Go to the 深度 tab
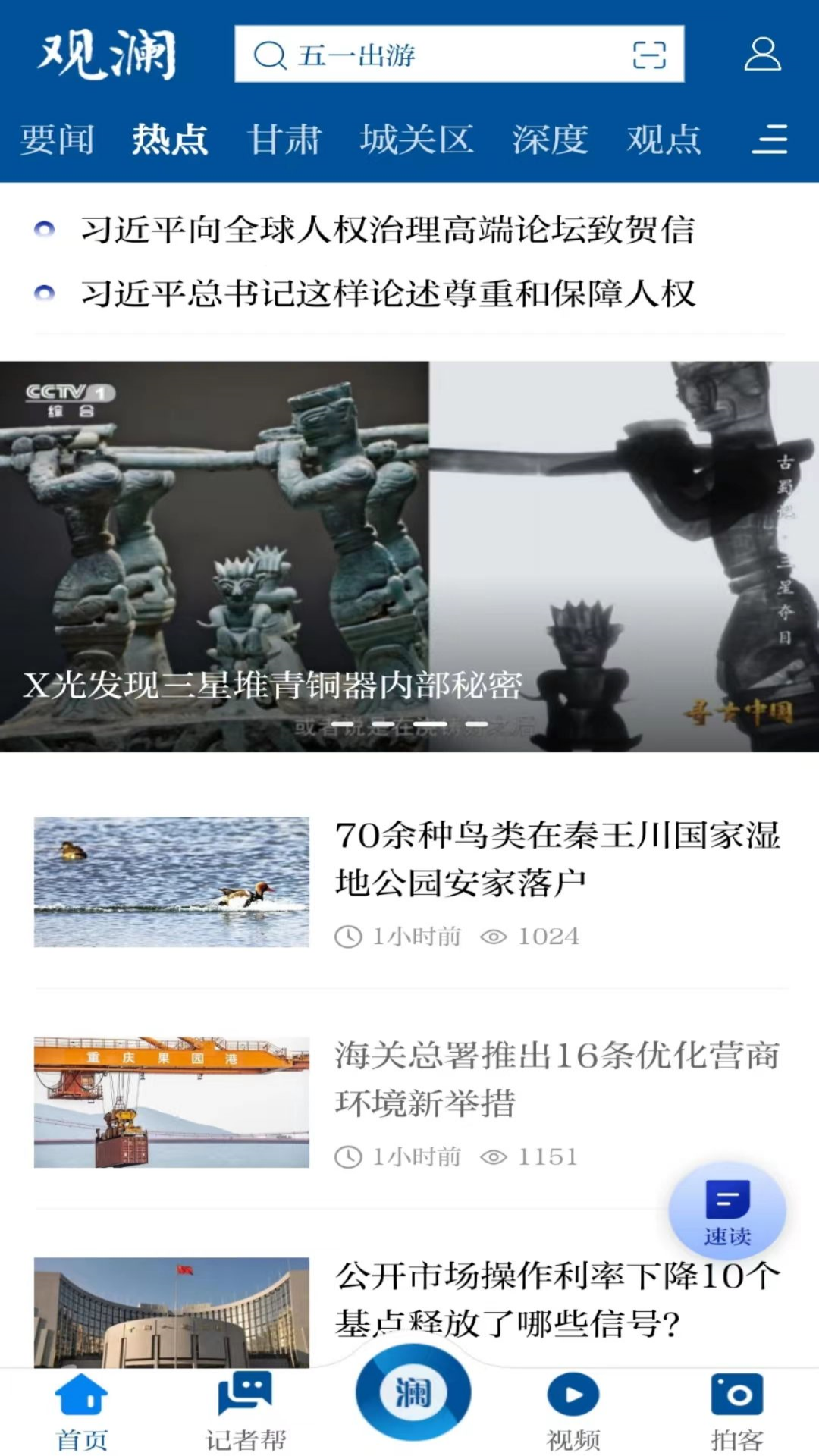Viewport: 819px width, 1456px height. click(550, 140)
